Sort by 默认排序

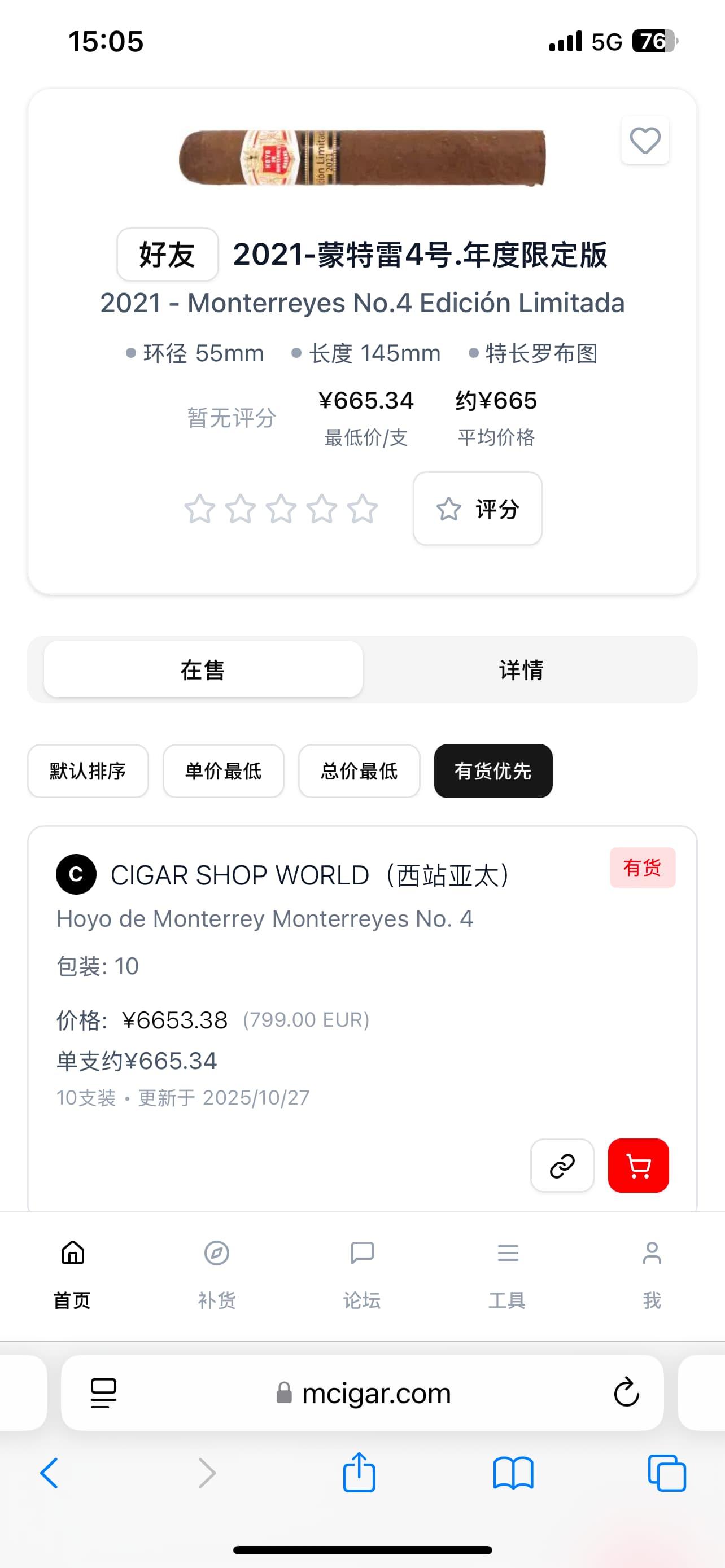88,770
